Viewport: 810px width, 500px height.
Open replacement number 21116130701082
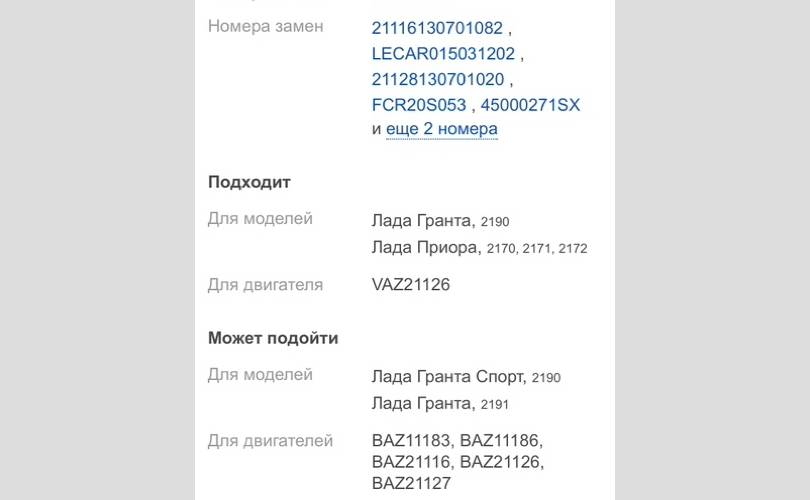click(437, 28)
